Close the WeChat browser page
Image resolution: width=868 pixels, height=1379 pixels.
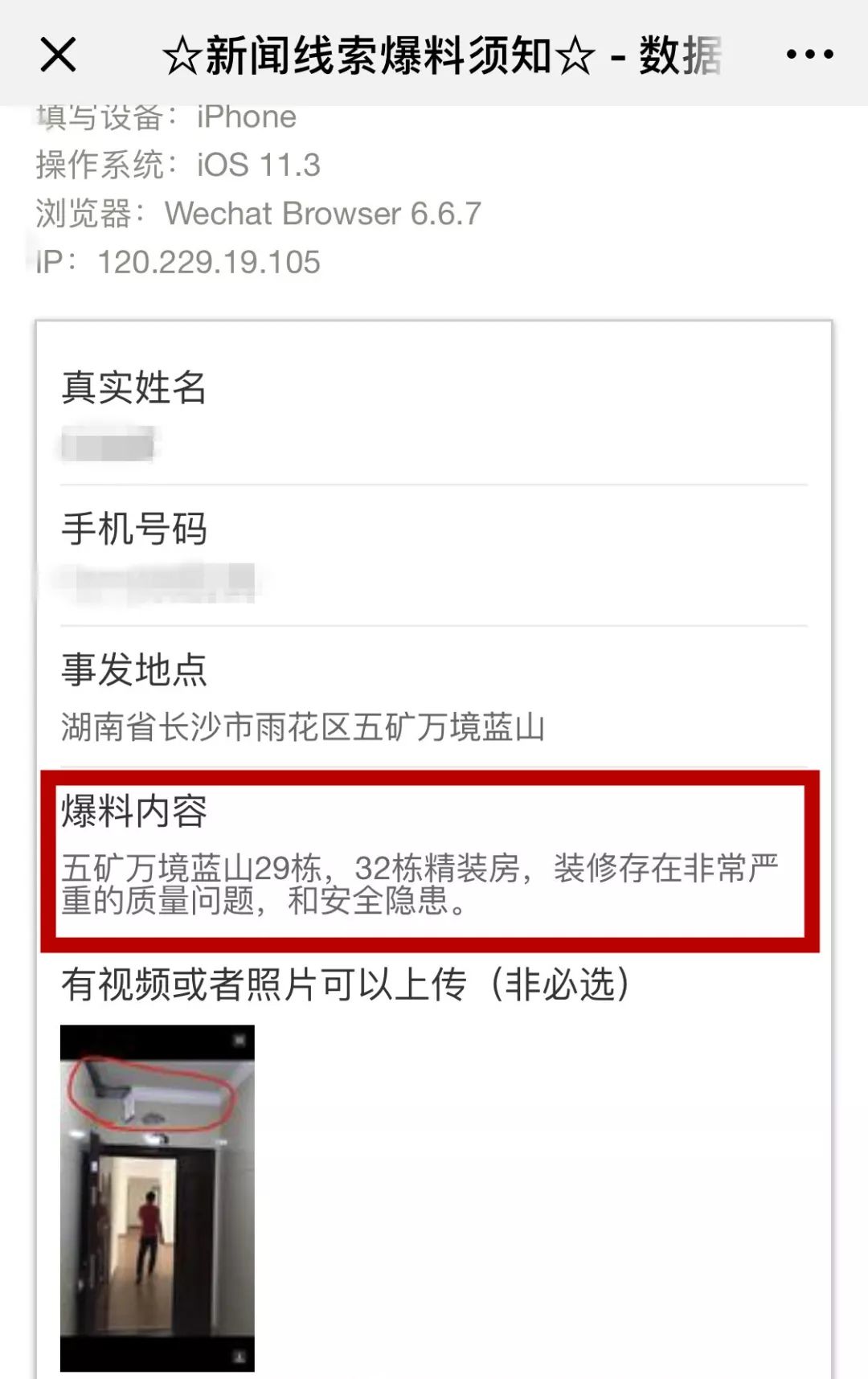(x=58, y=55)
